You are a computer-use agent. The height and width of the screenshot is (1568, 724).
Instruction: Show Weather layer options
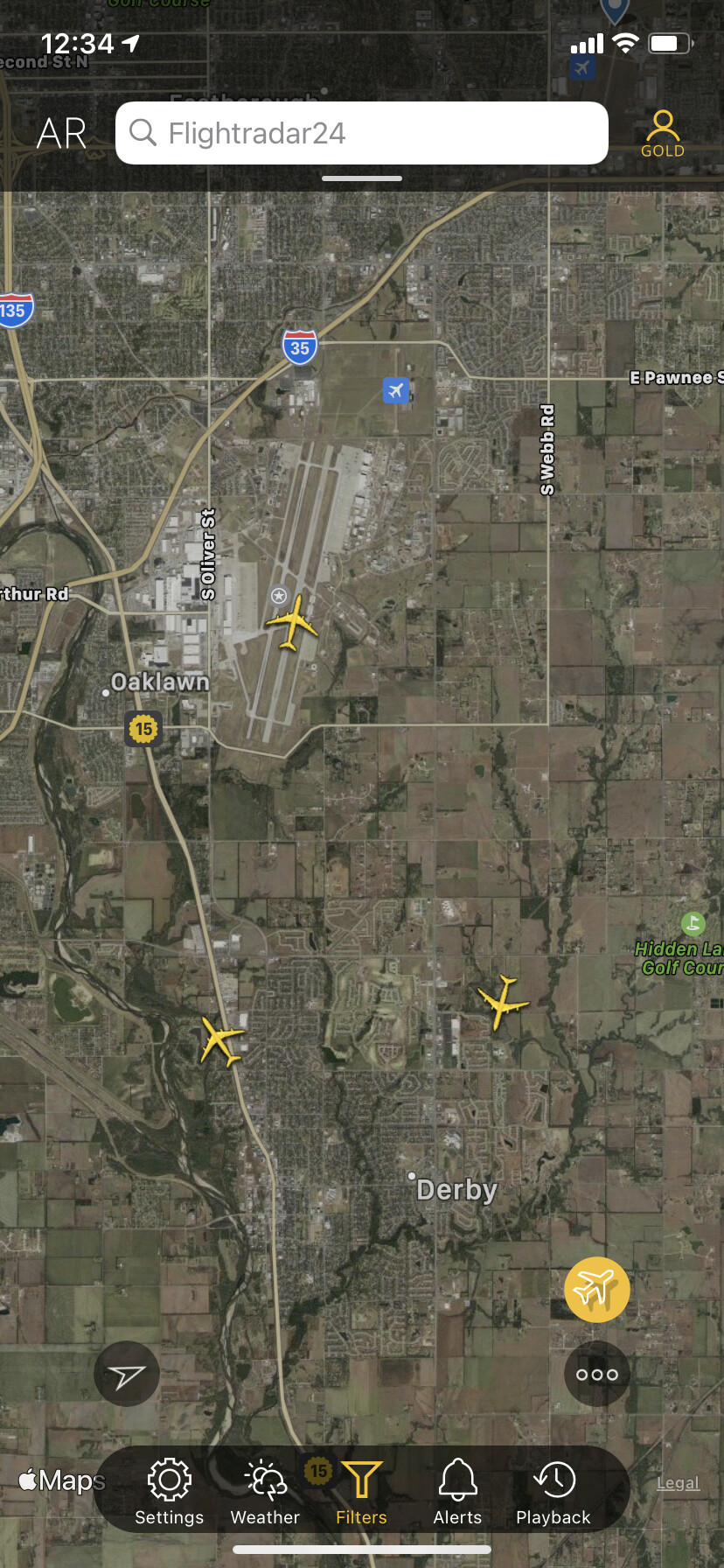(x=265, y=1493)
